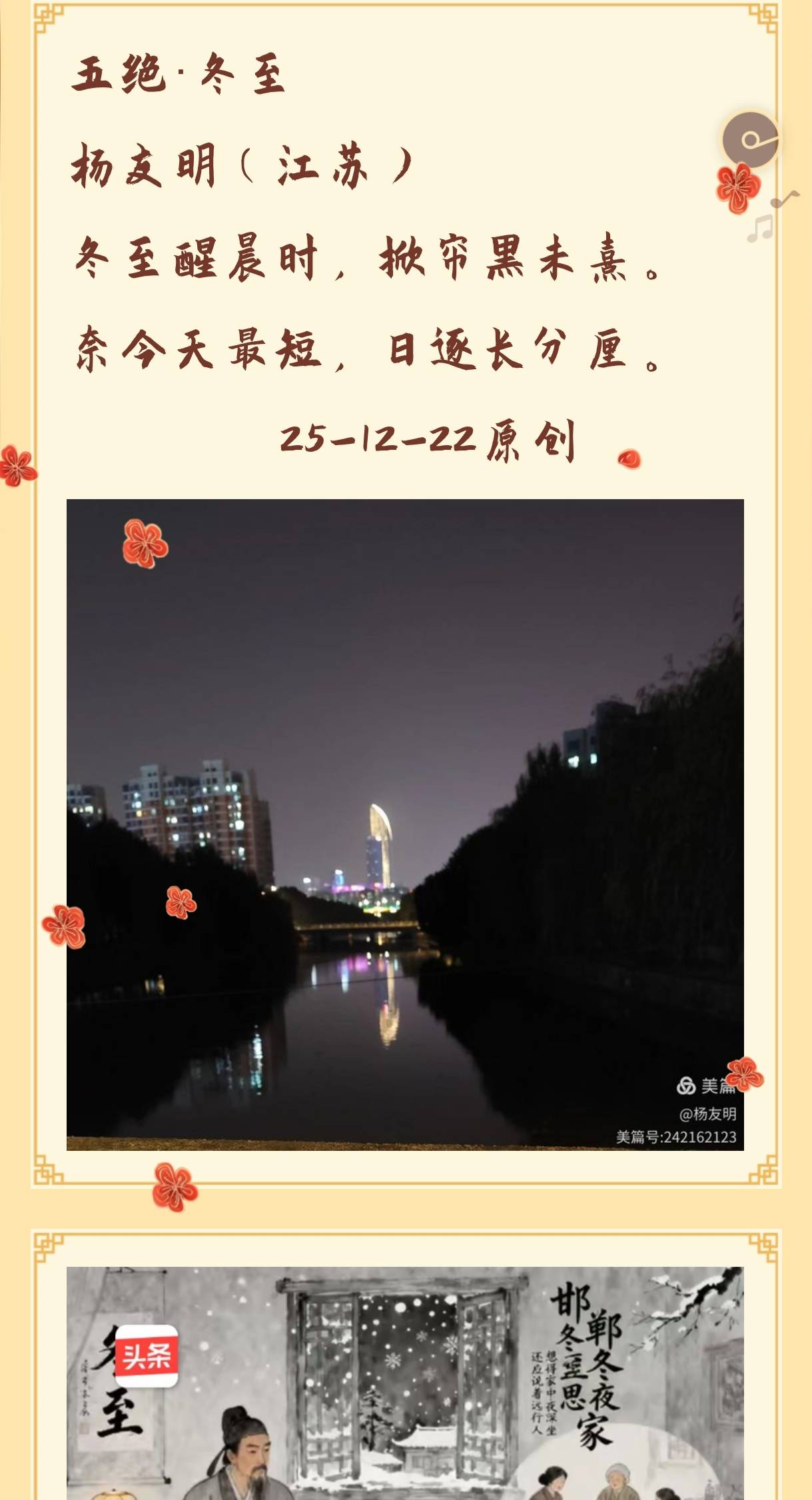The height and width of the screenshot is (1500, 812).
Task: View the winter solstice ink painting image
Action: tap(405, 1383)
